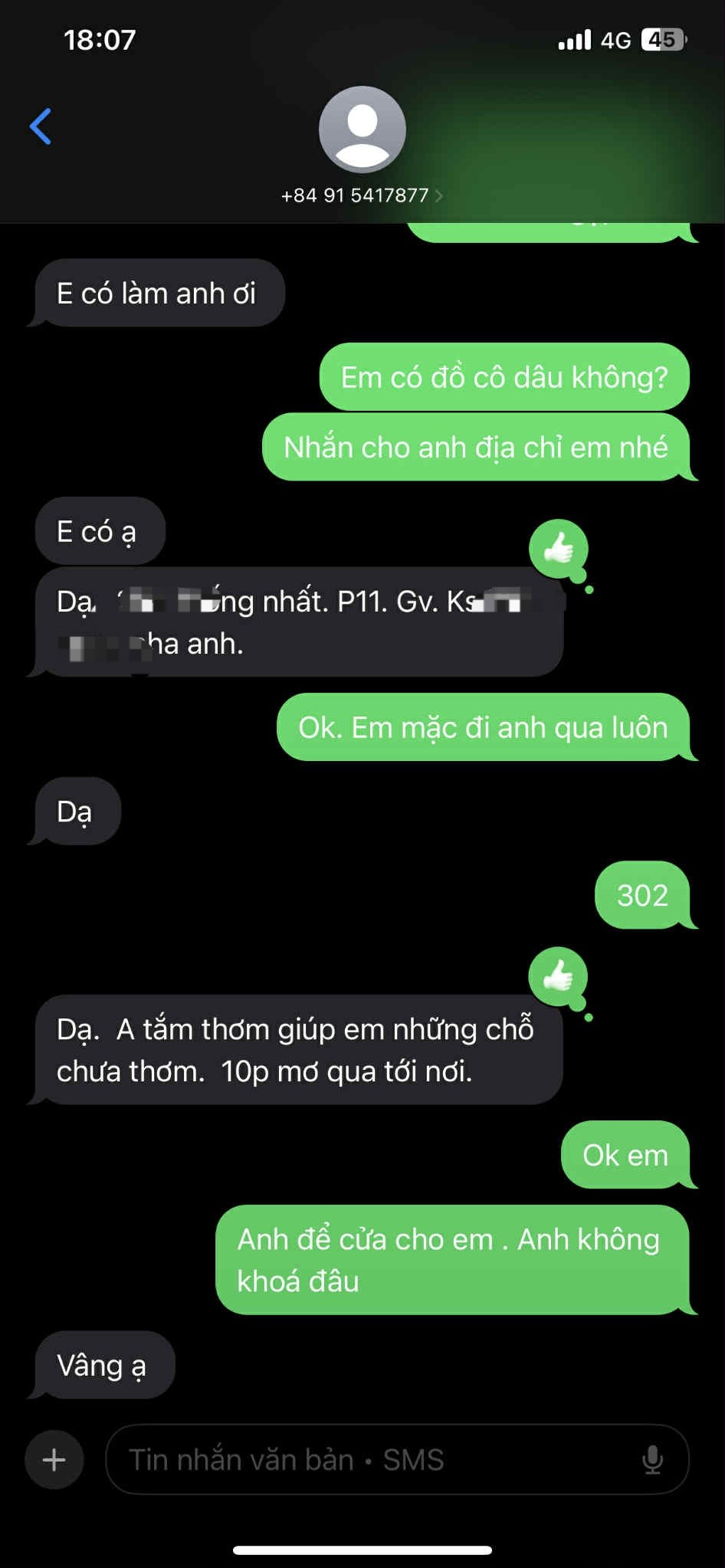Screen dimensions: 725x1568
Task: Go back to the messages list
Action: click(x=41, y=126)
